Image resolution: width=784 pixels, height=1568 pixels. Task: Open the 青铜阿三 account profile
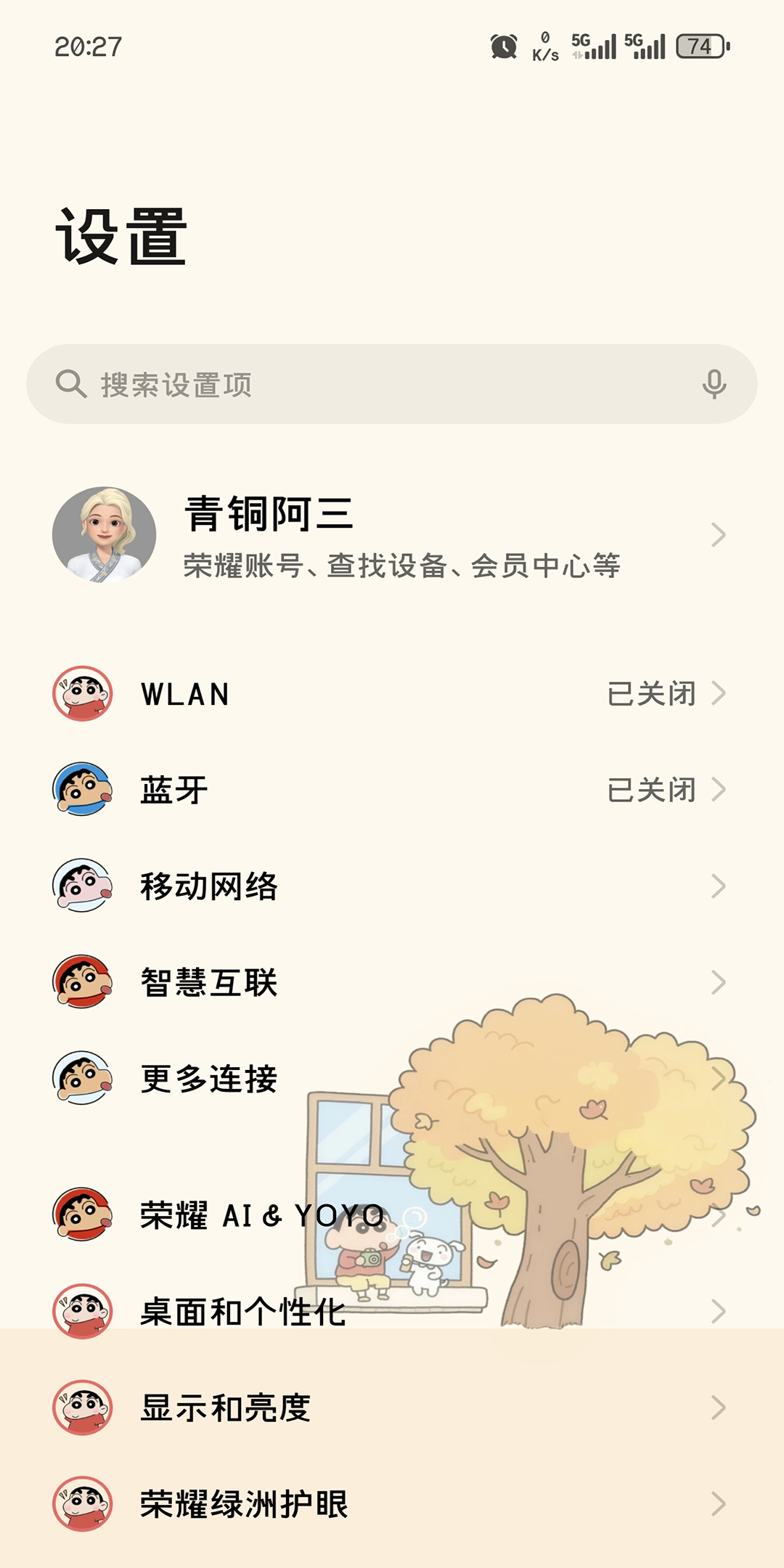pyautogui.click(x=392, y=535)
